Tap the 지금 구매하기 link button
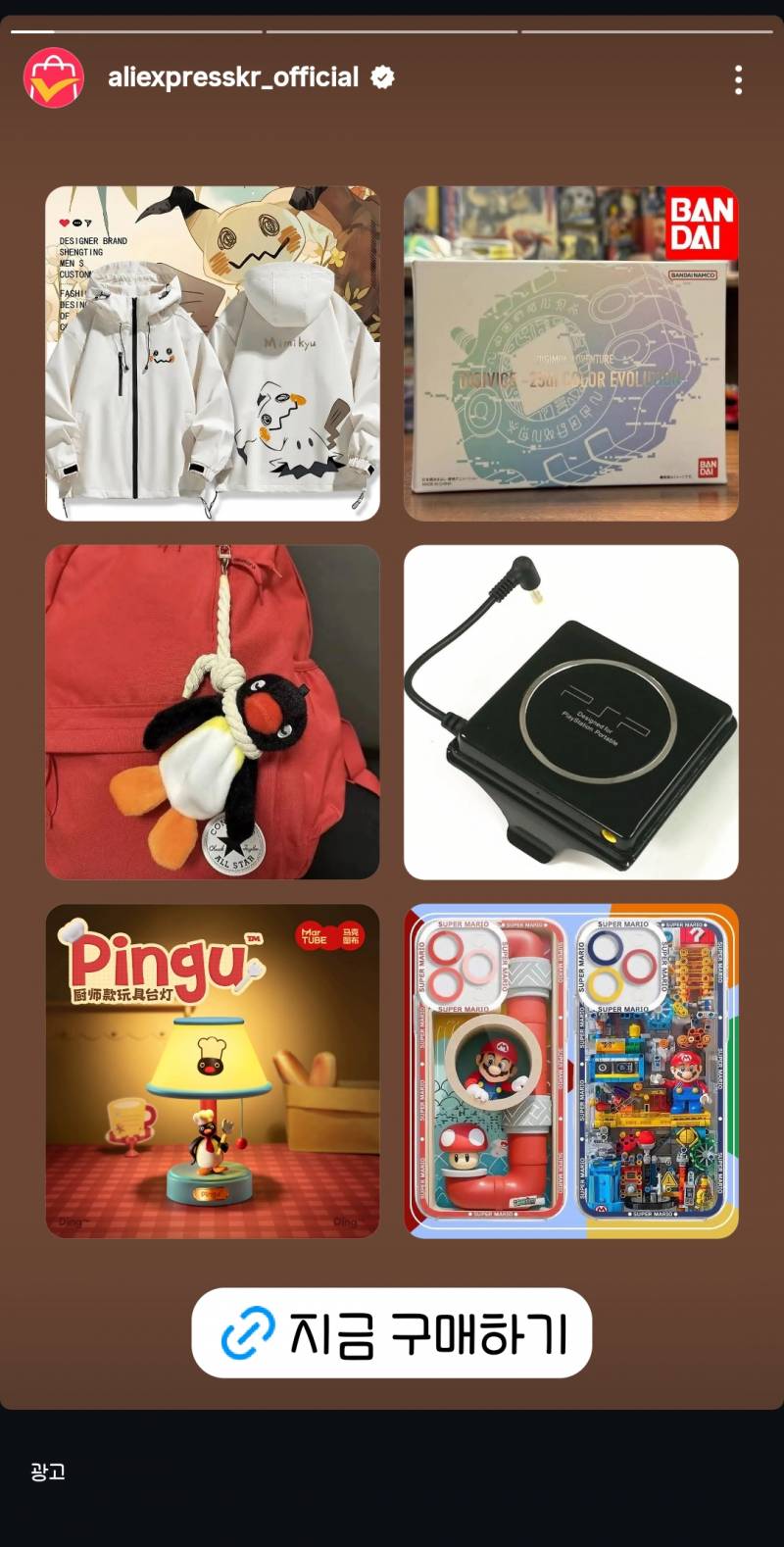Screen dimensions: 784x1547 coord(392,1332)
